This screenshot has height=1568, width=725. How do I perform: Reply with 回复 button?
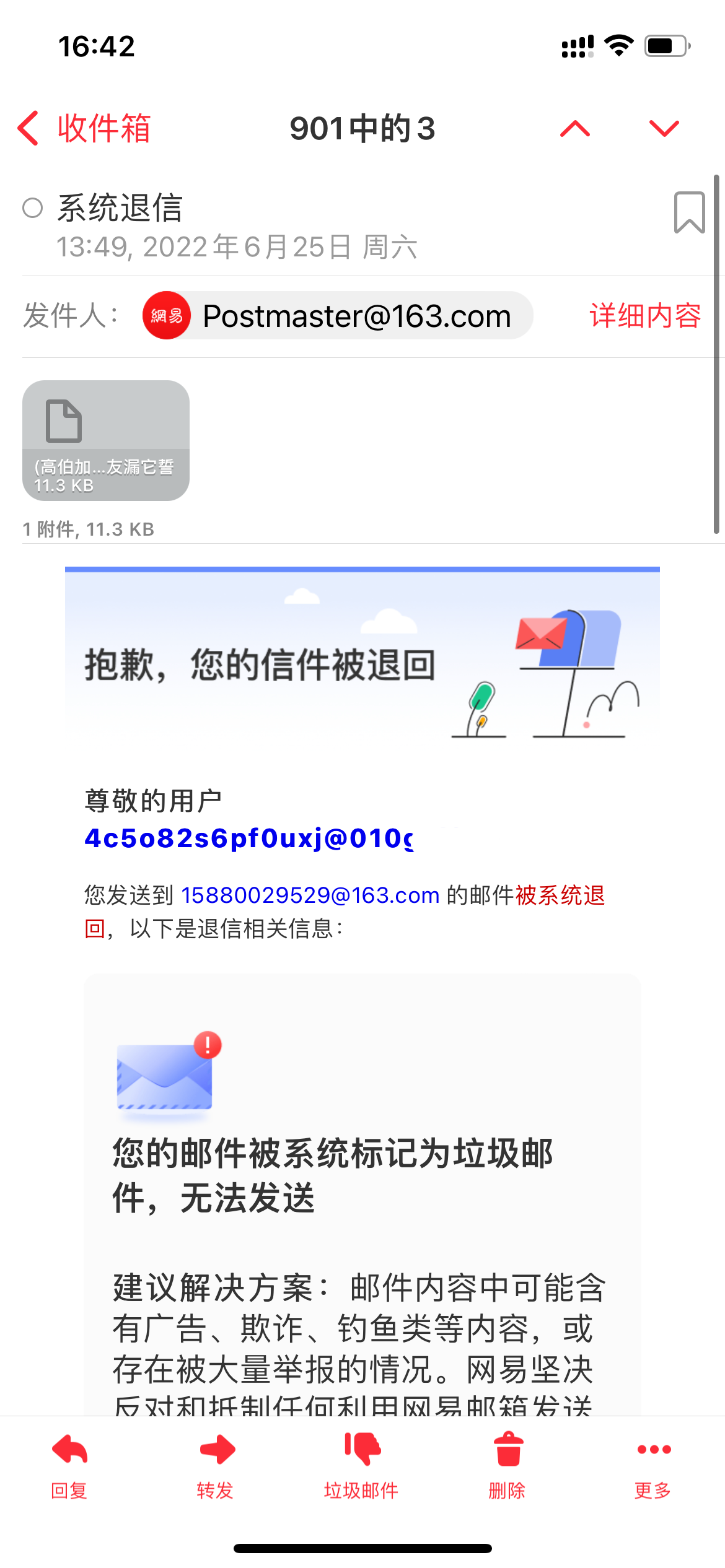click(x=69, y=1465)
